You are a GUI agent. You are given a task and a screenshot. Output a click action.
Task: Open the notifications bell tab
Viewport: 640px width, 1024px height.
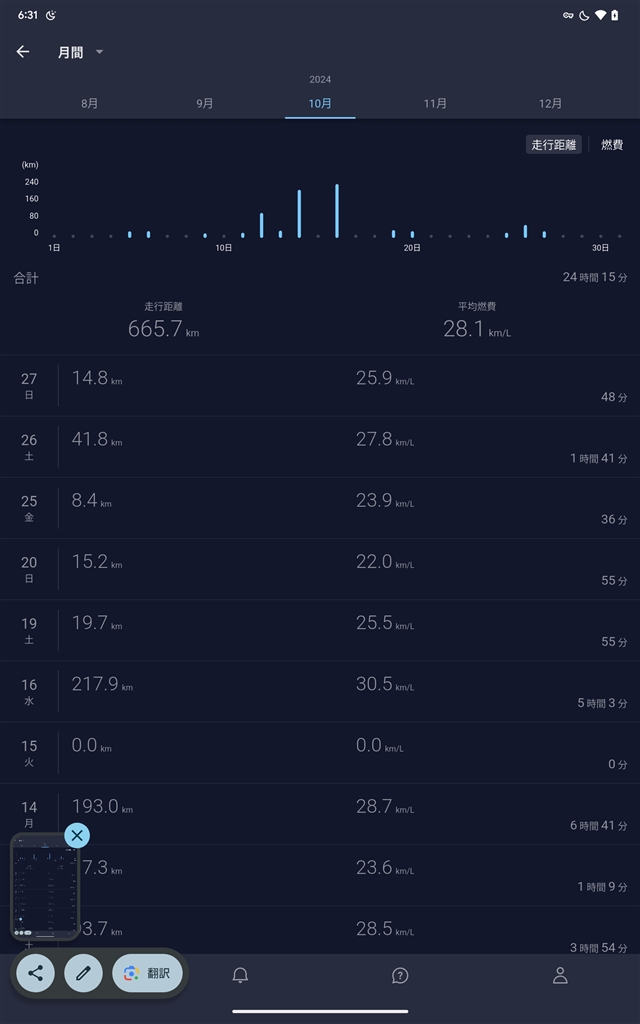click(x=240, y=975)
